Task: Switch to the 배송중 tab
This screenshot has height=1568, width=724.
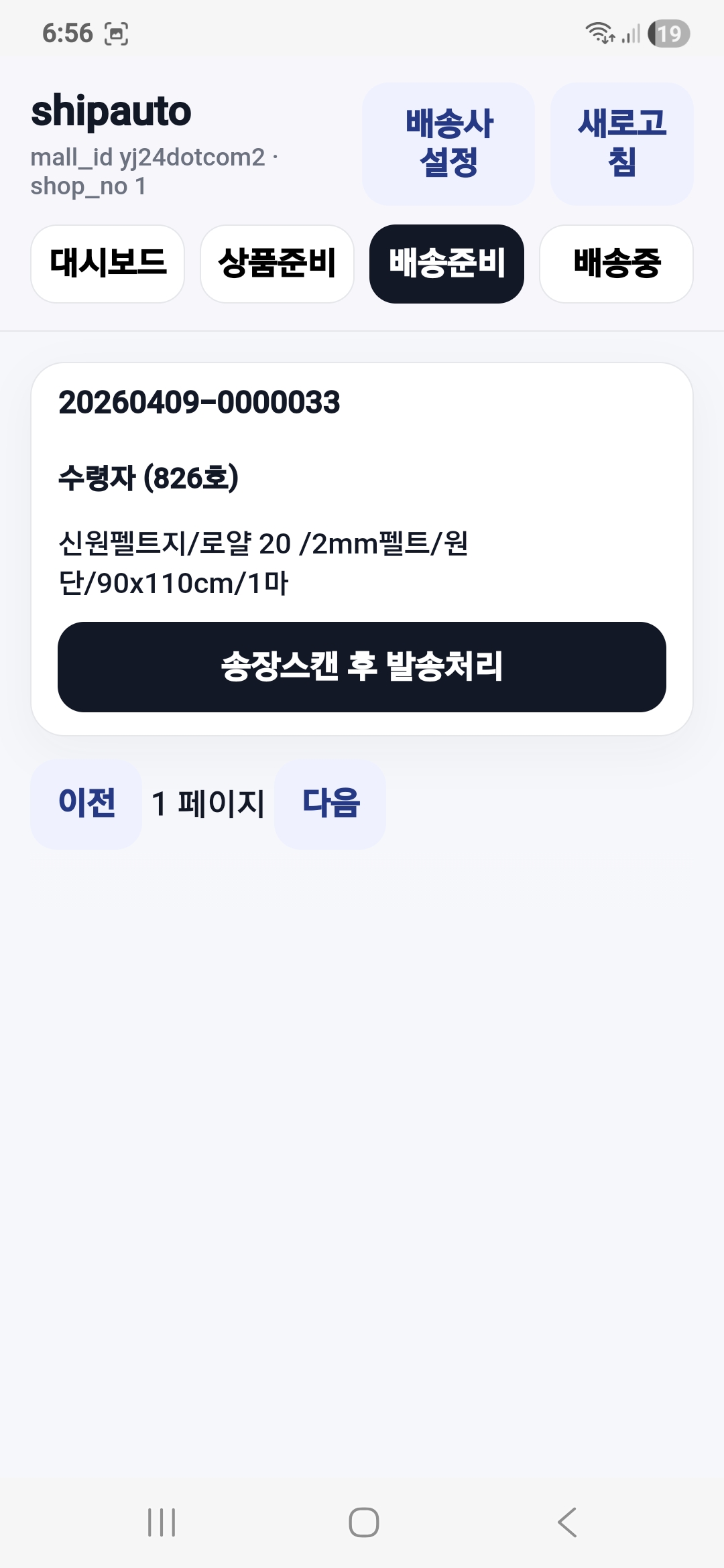Action: tap(616, 263)
